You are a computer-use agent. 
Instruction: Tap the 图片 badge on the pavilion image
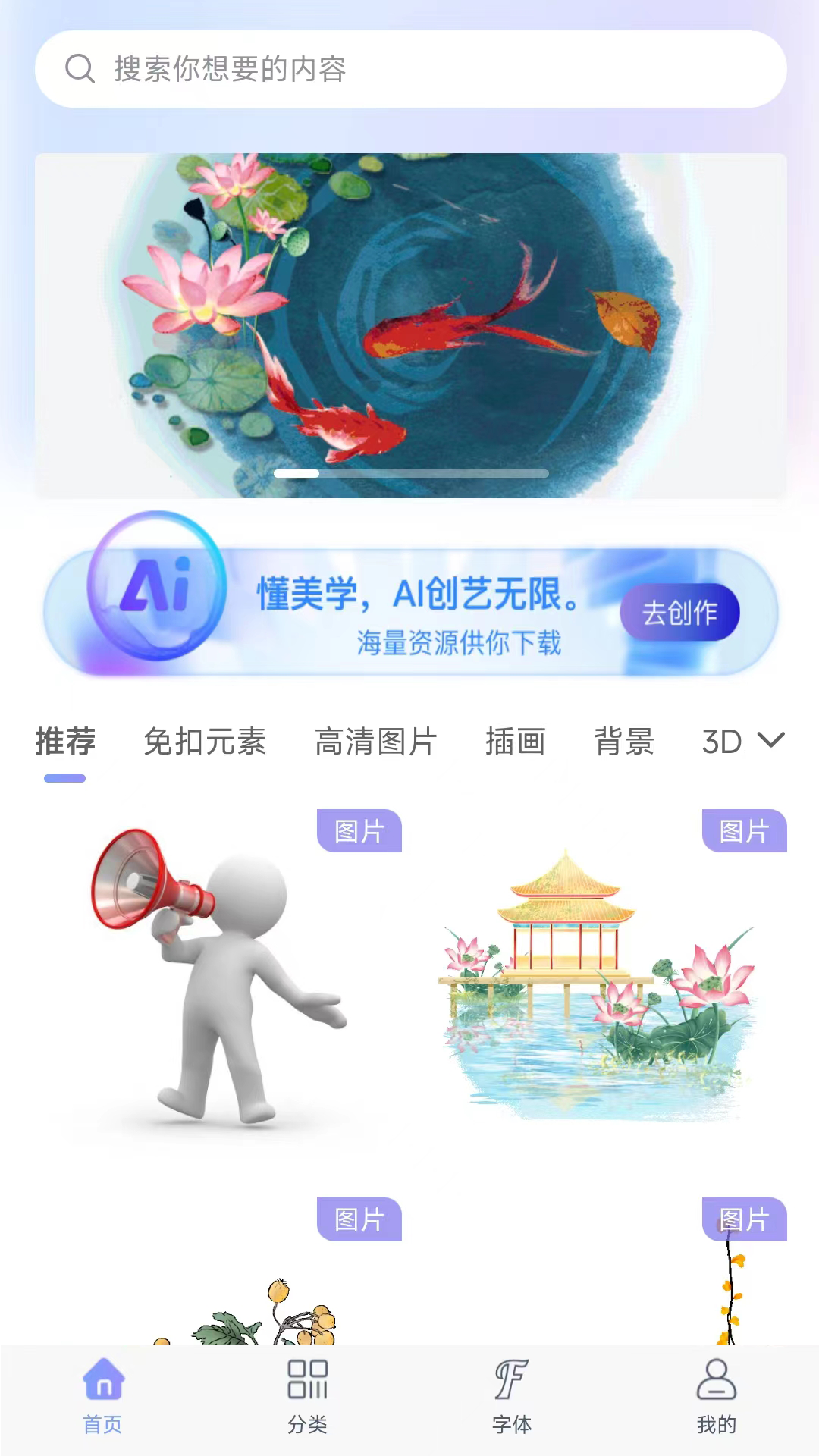pyautogui.click(x=745, y=831)
